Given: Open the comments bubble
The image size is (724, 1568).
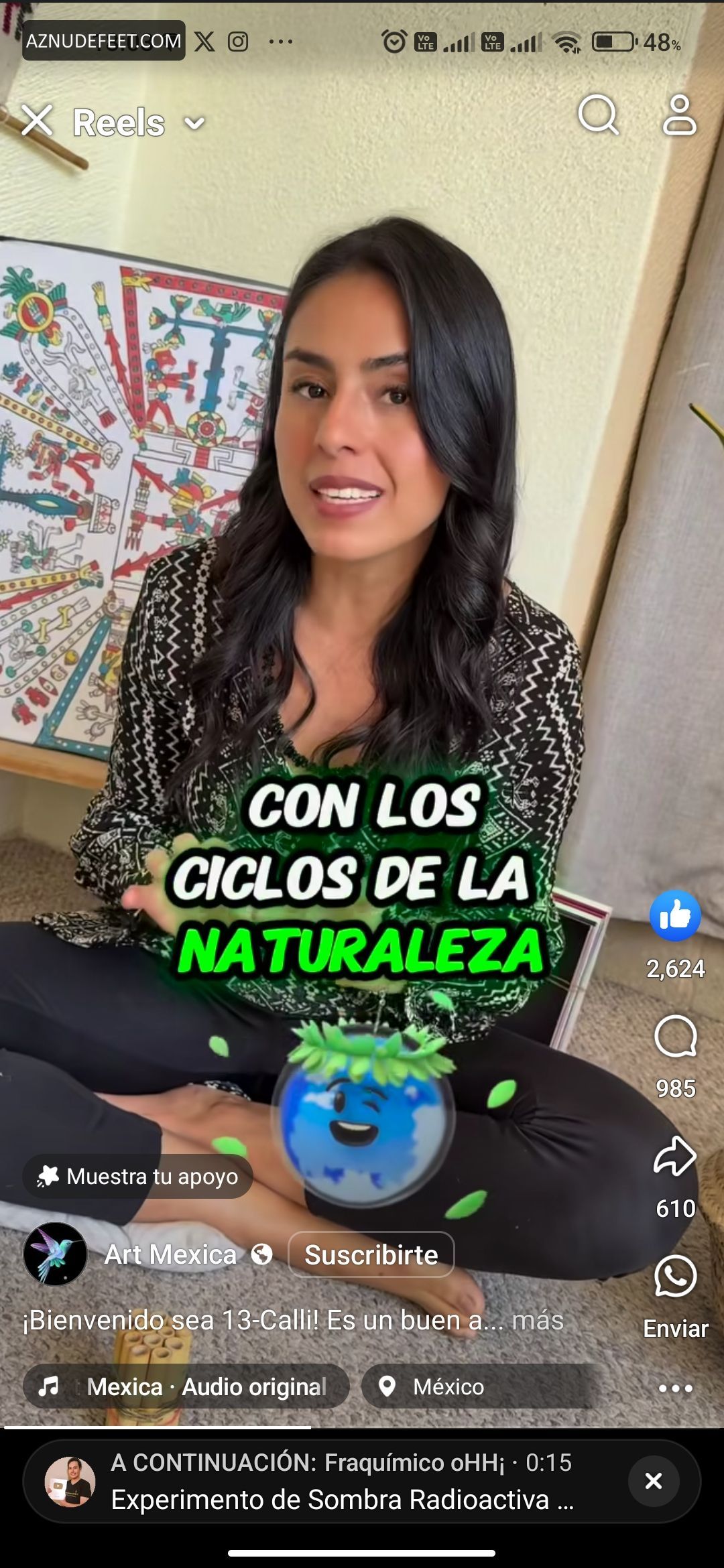Looking at the screenshot, I should point(675,1037).
